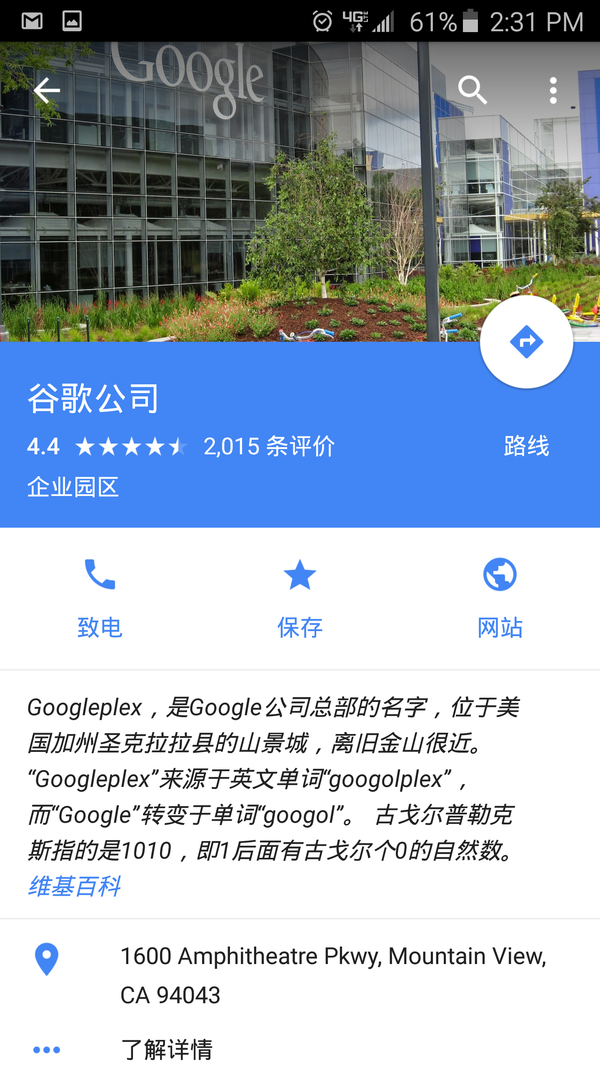Screen dimensions: 600x1067
Task: Open the 维基百科 link
Action: pyautogui.click(x=75, y=886)
